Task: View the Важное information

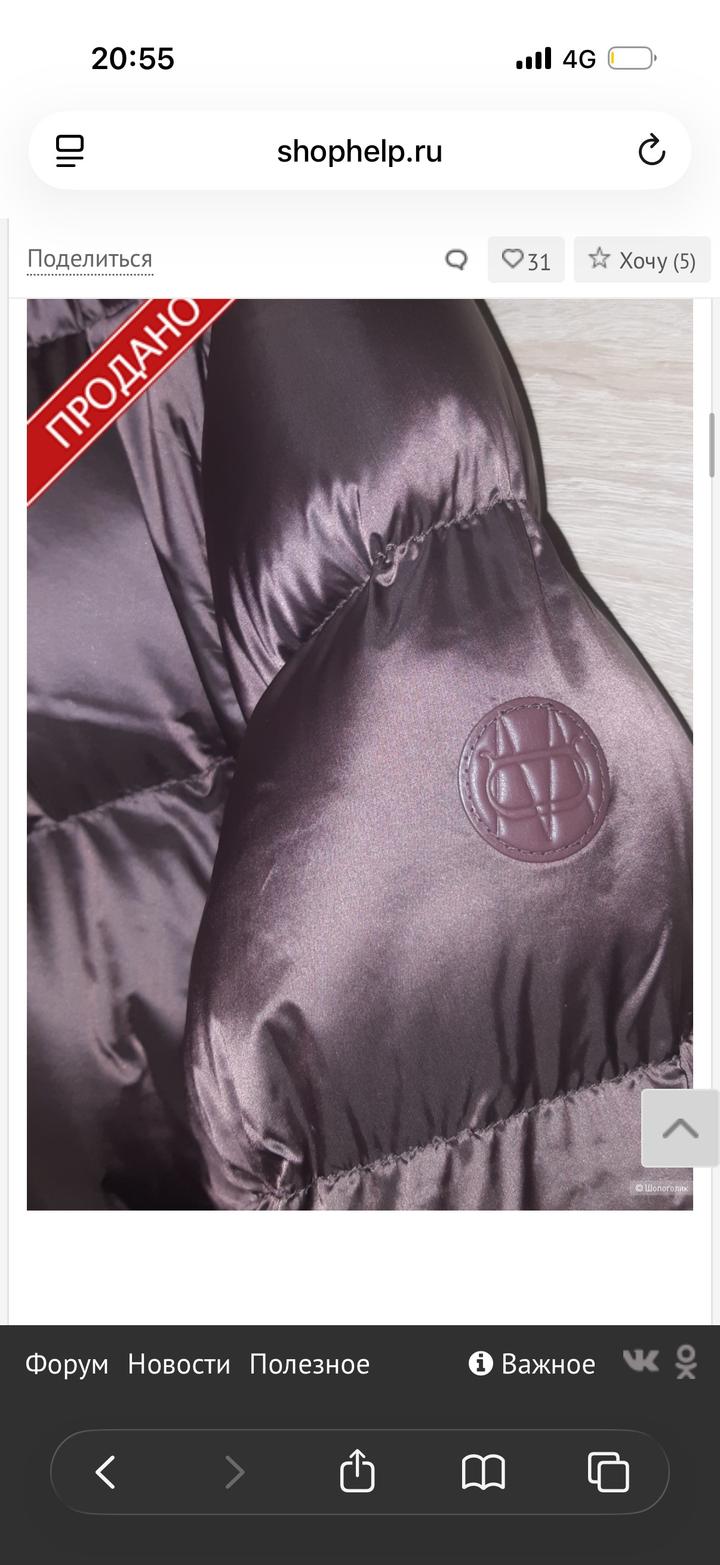Action: 532,1364
